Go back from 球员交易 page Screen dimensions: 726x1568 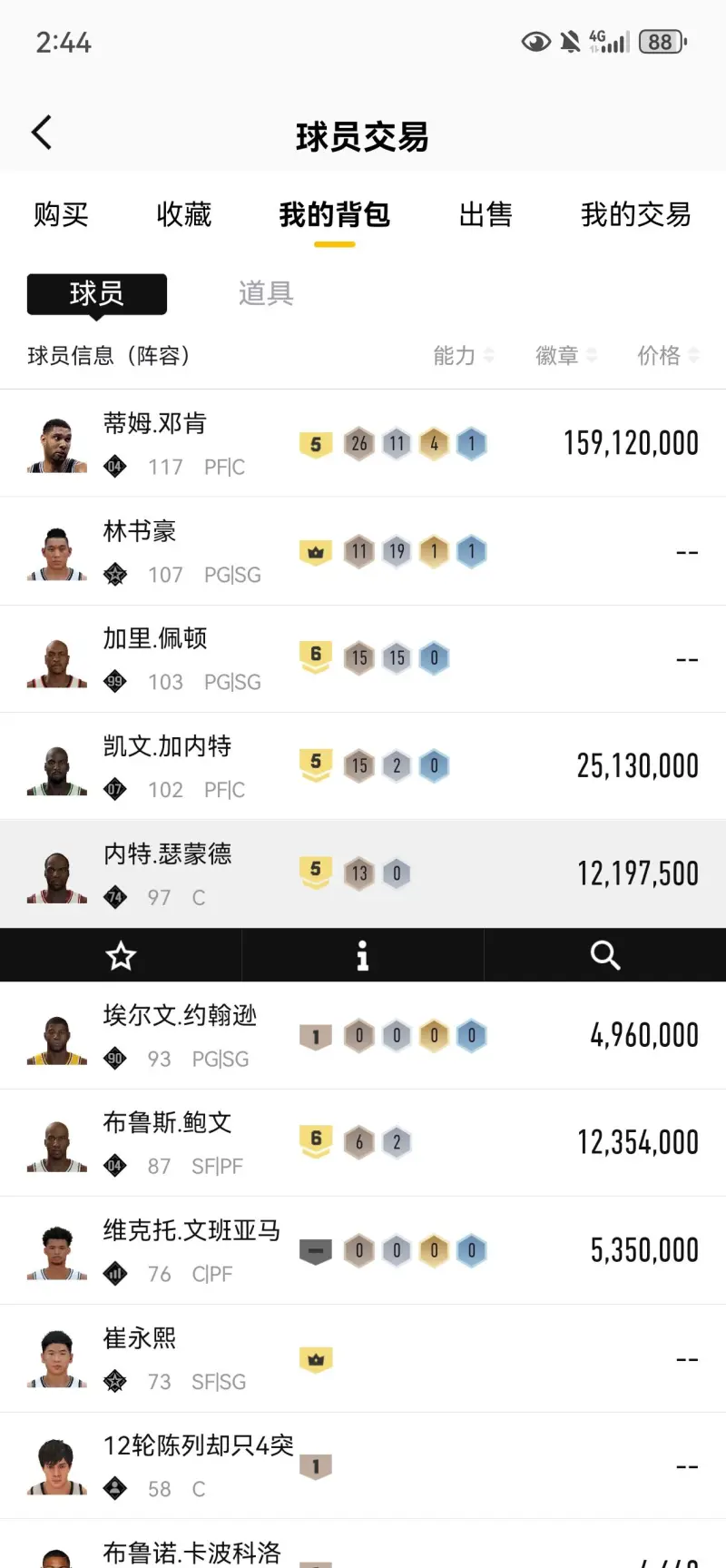coord(42,133)
